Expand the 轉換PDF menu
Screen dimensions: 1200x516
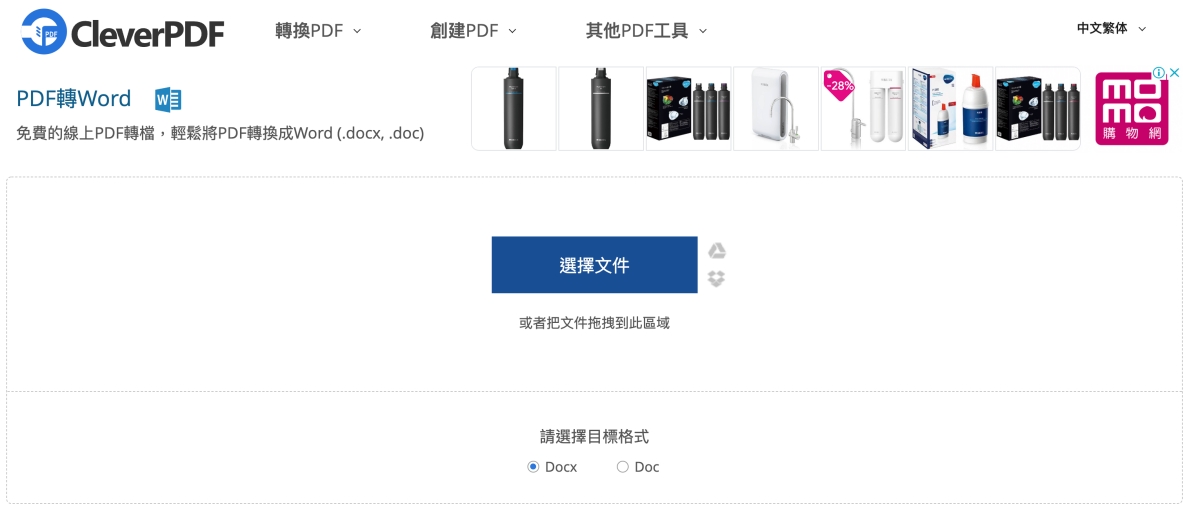[318, 31]
